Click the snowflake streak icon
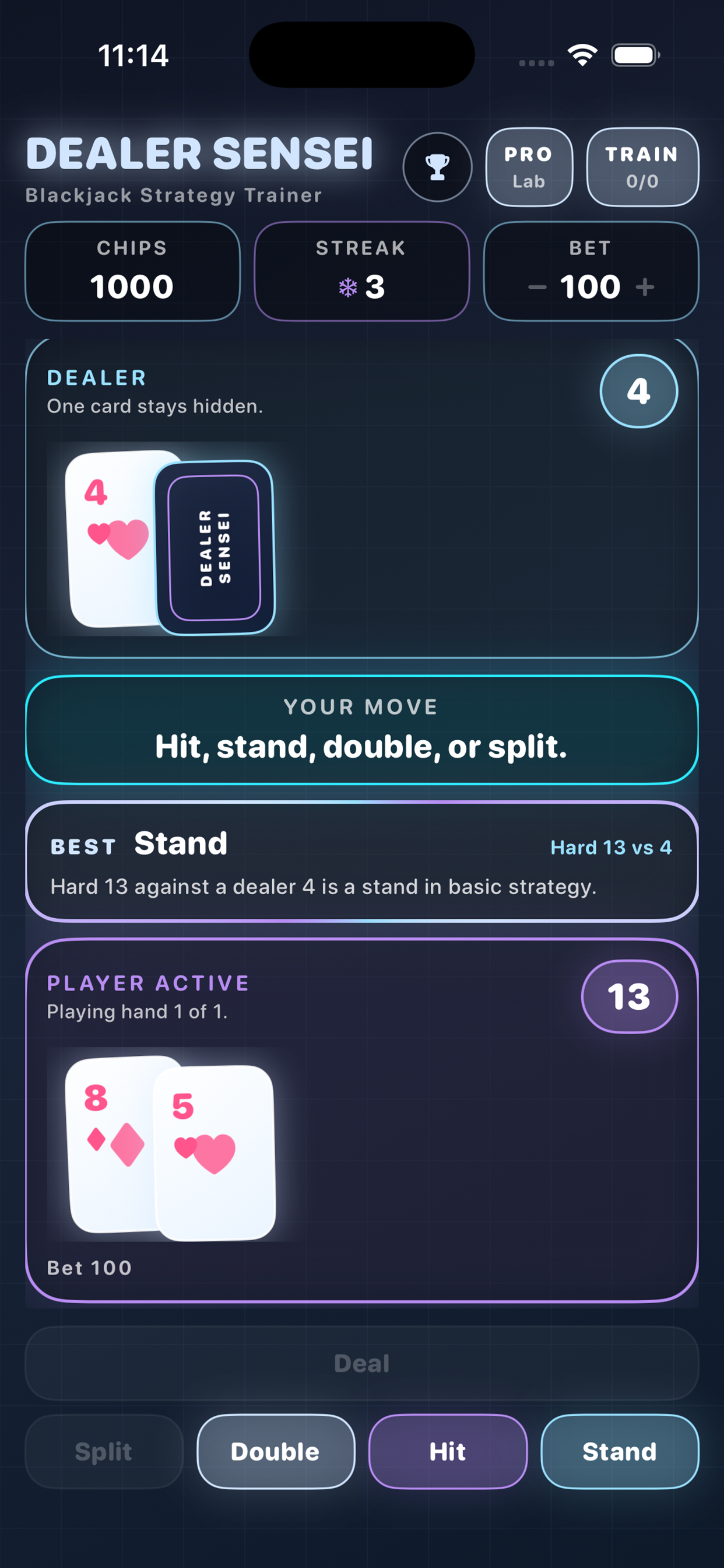 coord(345,289)
